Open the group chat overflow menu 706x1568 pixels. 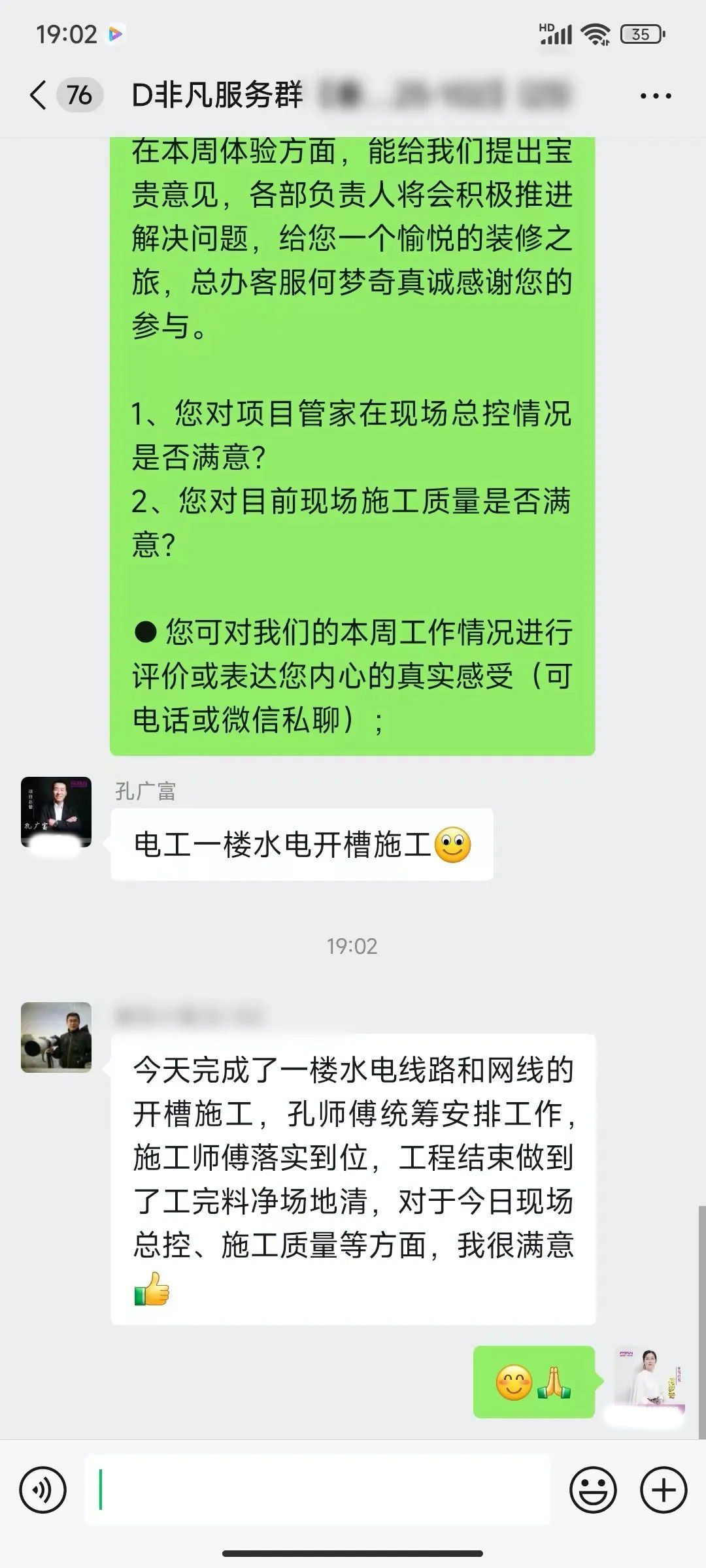click(x=656, y=96)
